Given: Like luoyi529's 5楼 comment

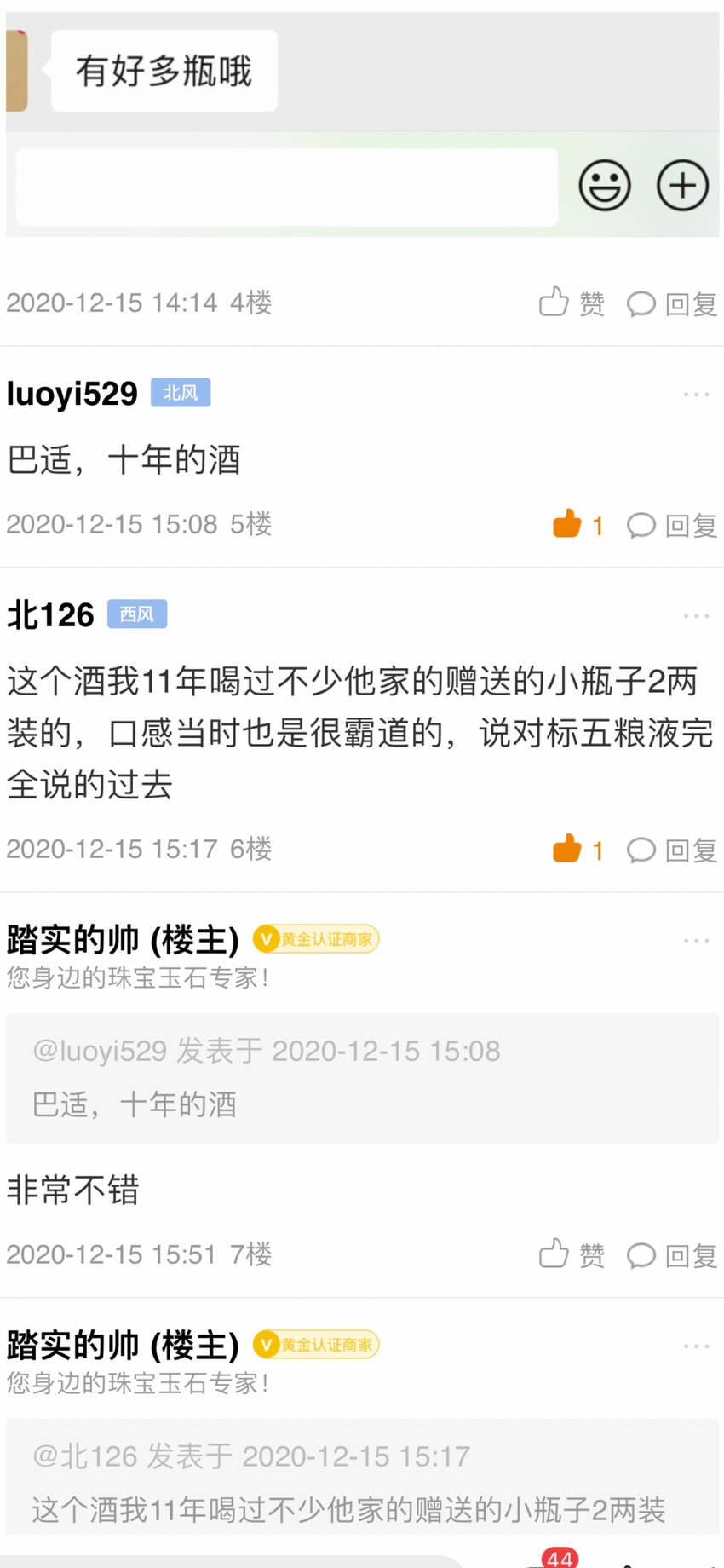Looking at the screenshot, I should (578, 524).
